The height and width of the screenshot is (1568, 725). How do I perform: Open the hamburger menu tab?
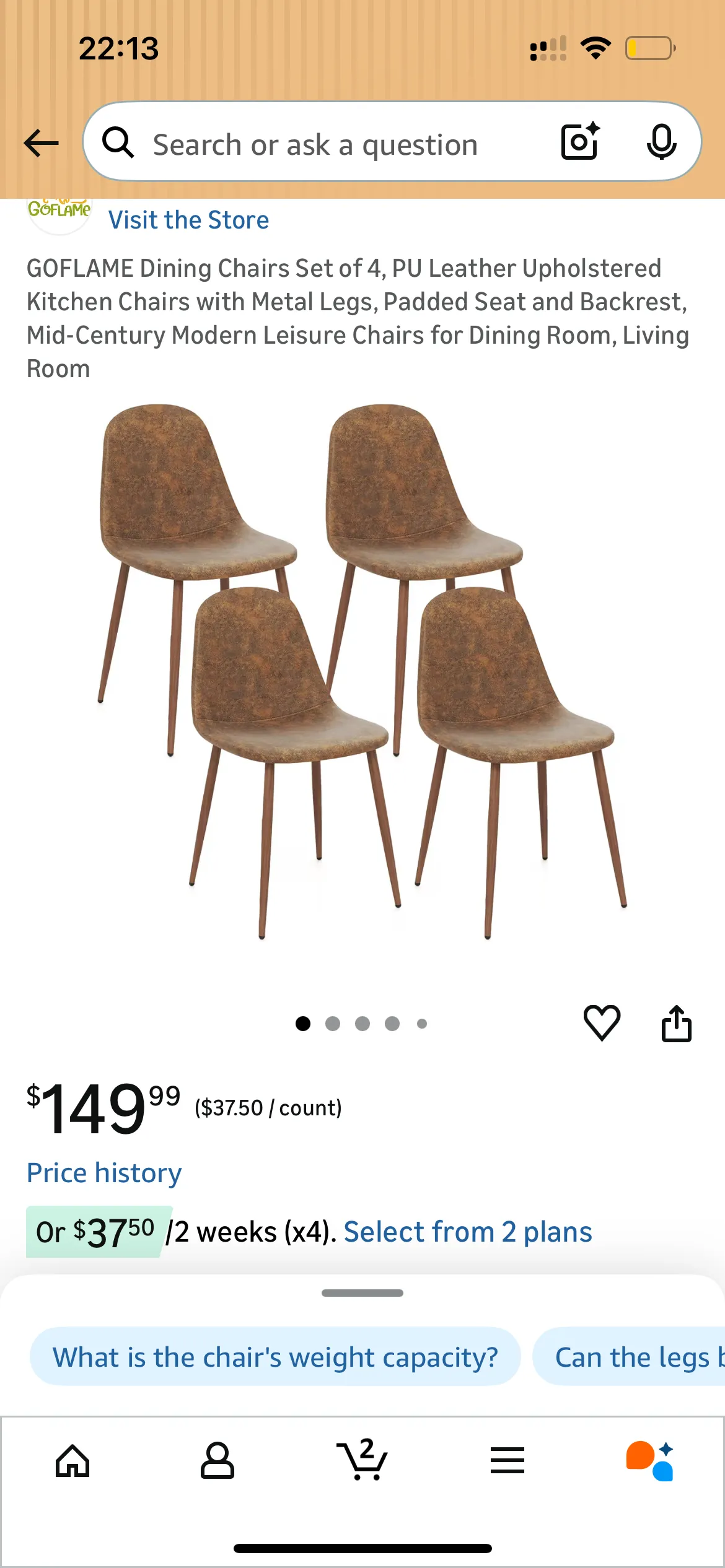pos(507,1461)
